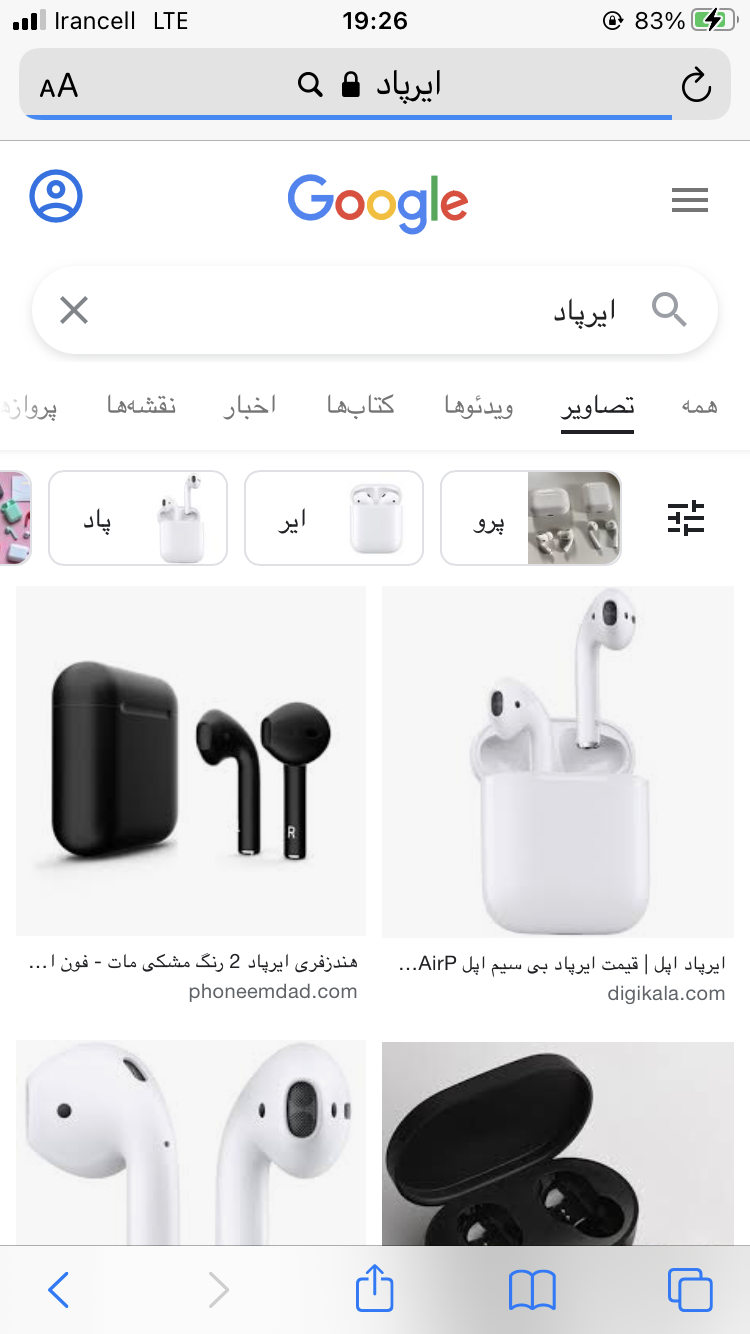Screen dimensions: 750x1334
Task: Open the phoneemdad.com black AirPods result
Action: tap(191, 760)
